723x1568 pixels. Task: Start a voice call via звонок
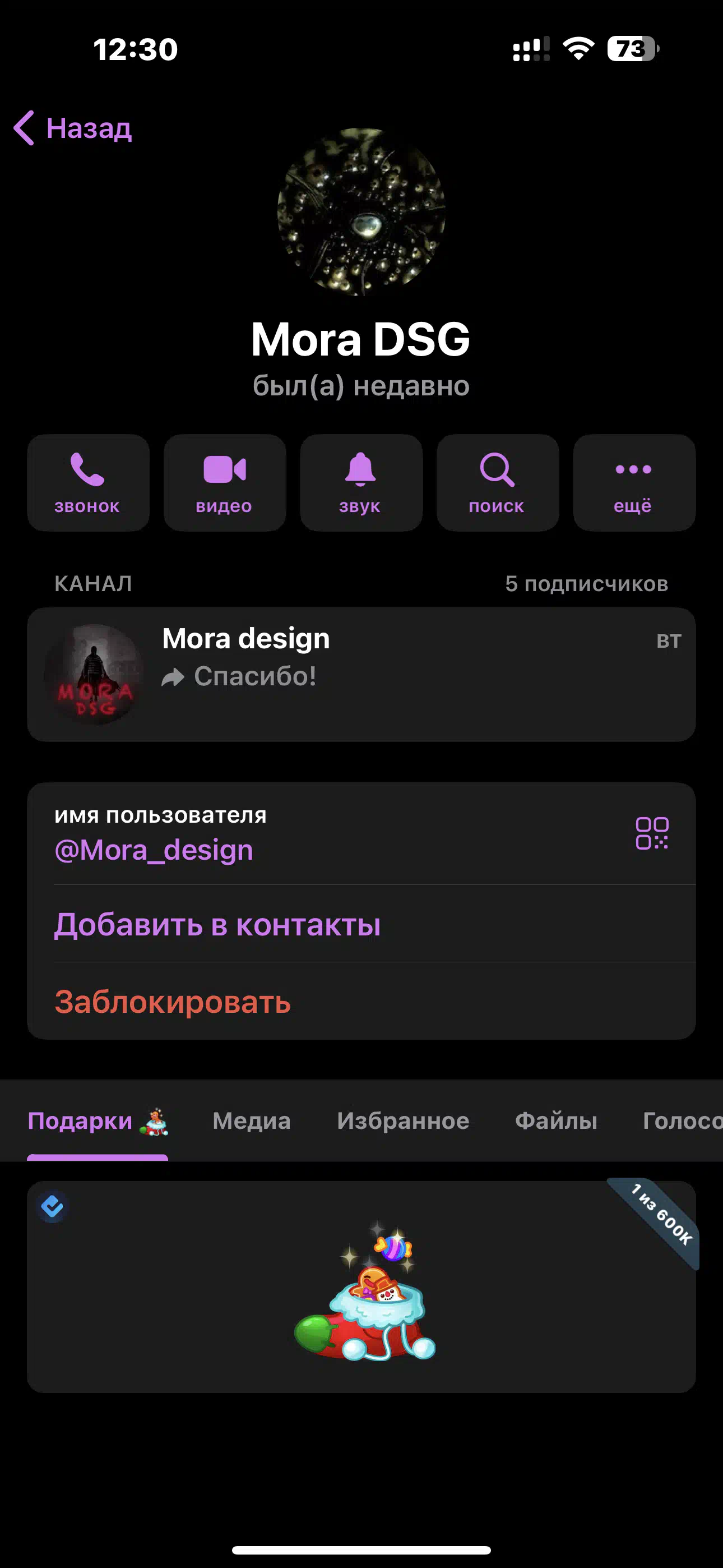88,483
